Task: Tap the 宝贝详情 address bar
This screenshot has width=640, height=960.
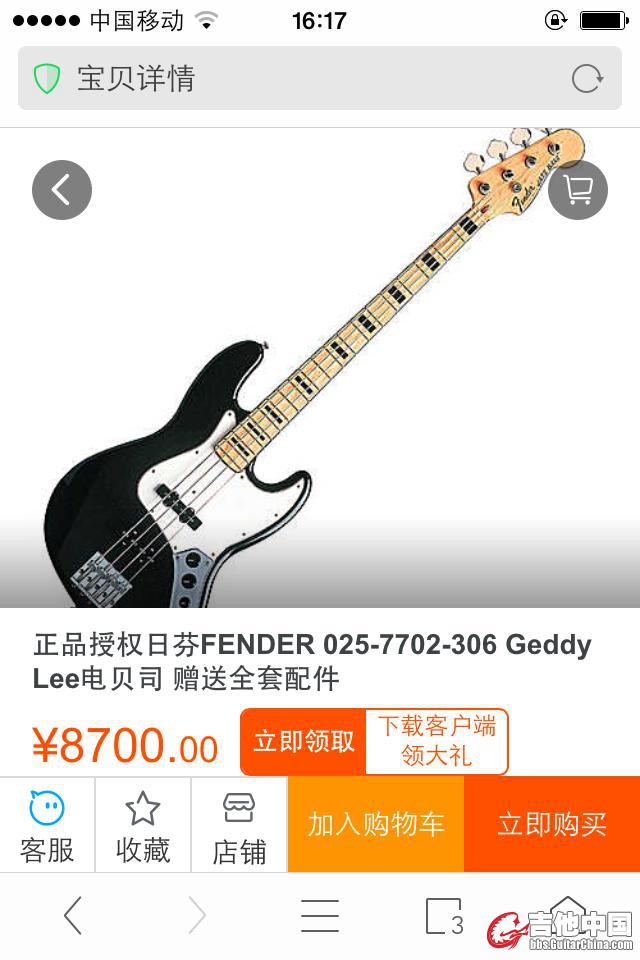Action: (300, 79)
